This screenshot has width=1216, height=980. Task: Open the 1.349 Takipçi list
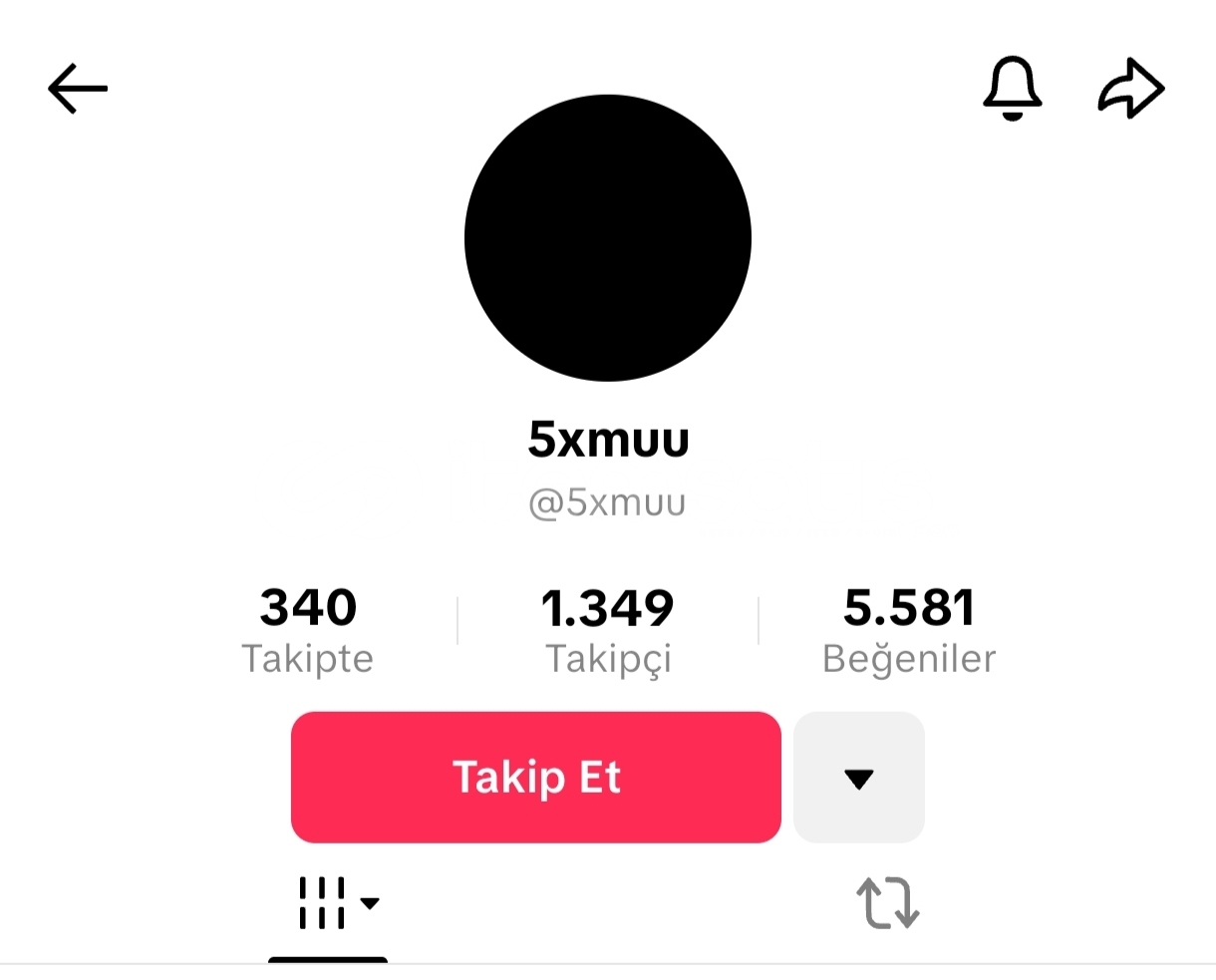point(607,630)
